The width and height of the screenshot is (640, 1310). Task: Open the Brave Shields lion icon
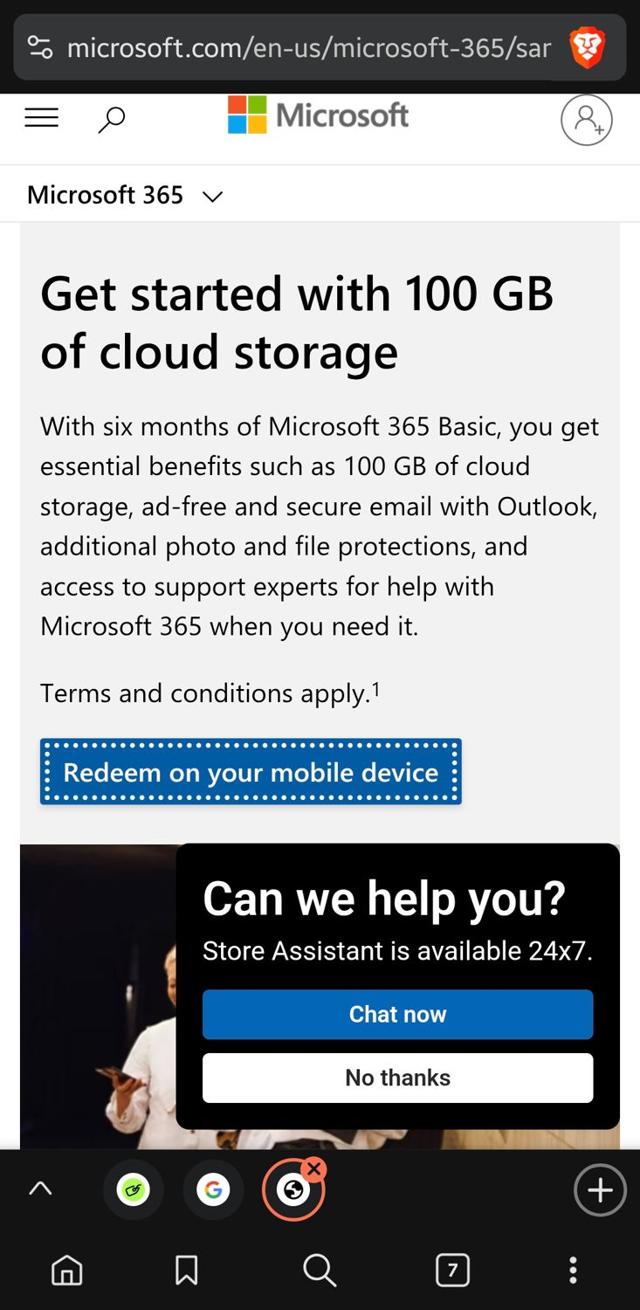[x=587, y=48]
